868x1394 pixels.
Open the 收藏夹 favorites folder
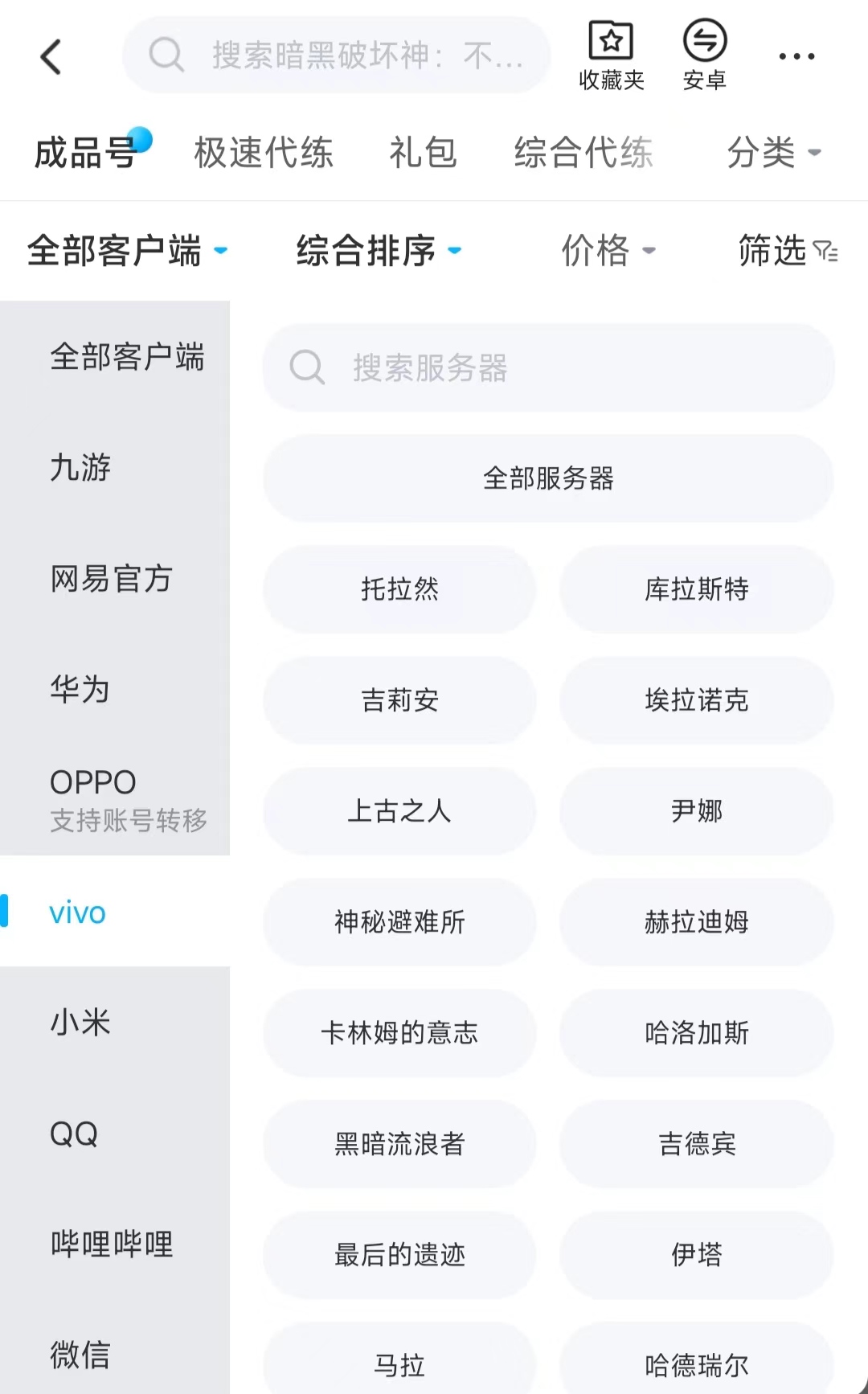tap(611, 55)
